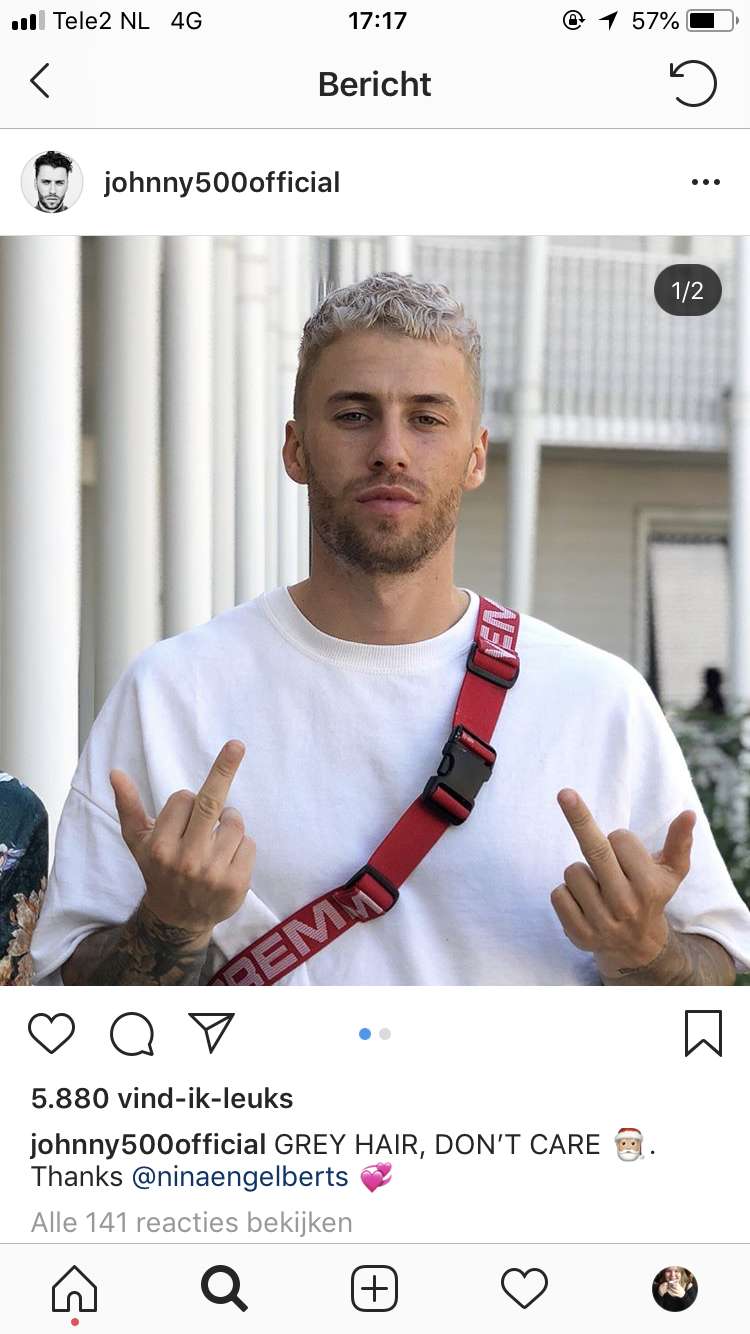Share the post via the paper plane icon
This screenshot has height=1334, width=750.
click(x=211, y=1032)
